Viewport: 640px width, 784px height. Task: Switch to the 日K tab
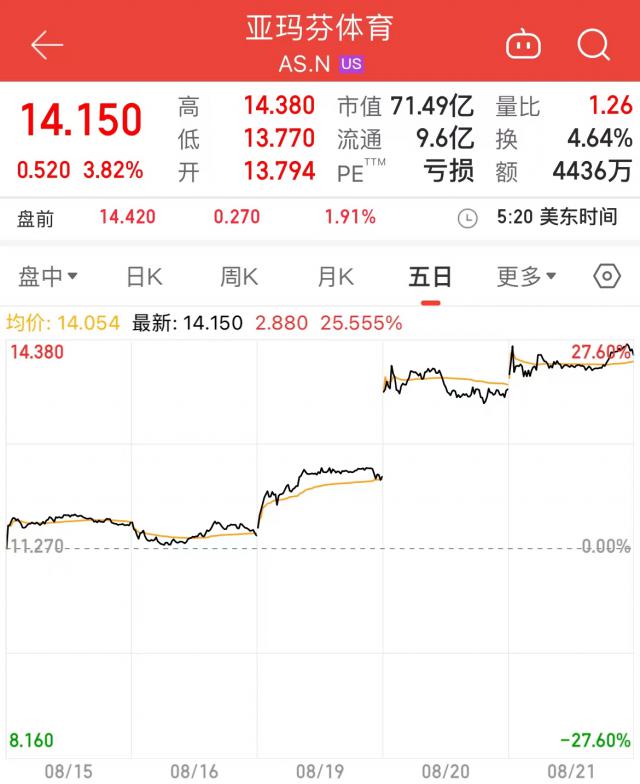pyautogui.click(x=144, y=277)
